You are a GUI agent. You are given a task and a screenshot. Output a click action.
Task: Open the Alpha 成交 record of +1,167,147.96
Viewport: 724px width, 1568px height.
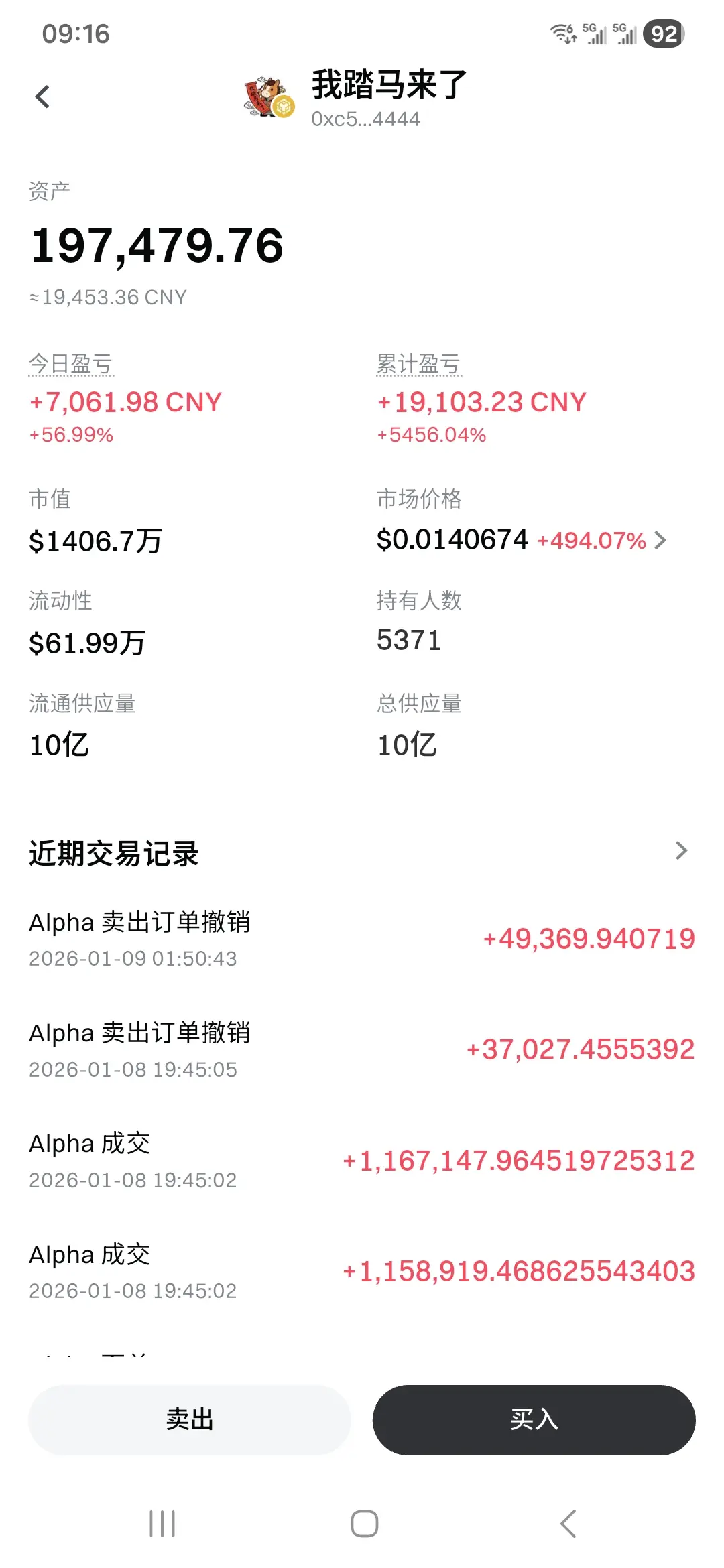[x=362, y=1161]
